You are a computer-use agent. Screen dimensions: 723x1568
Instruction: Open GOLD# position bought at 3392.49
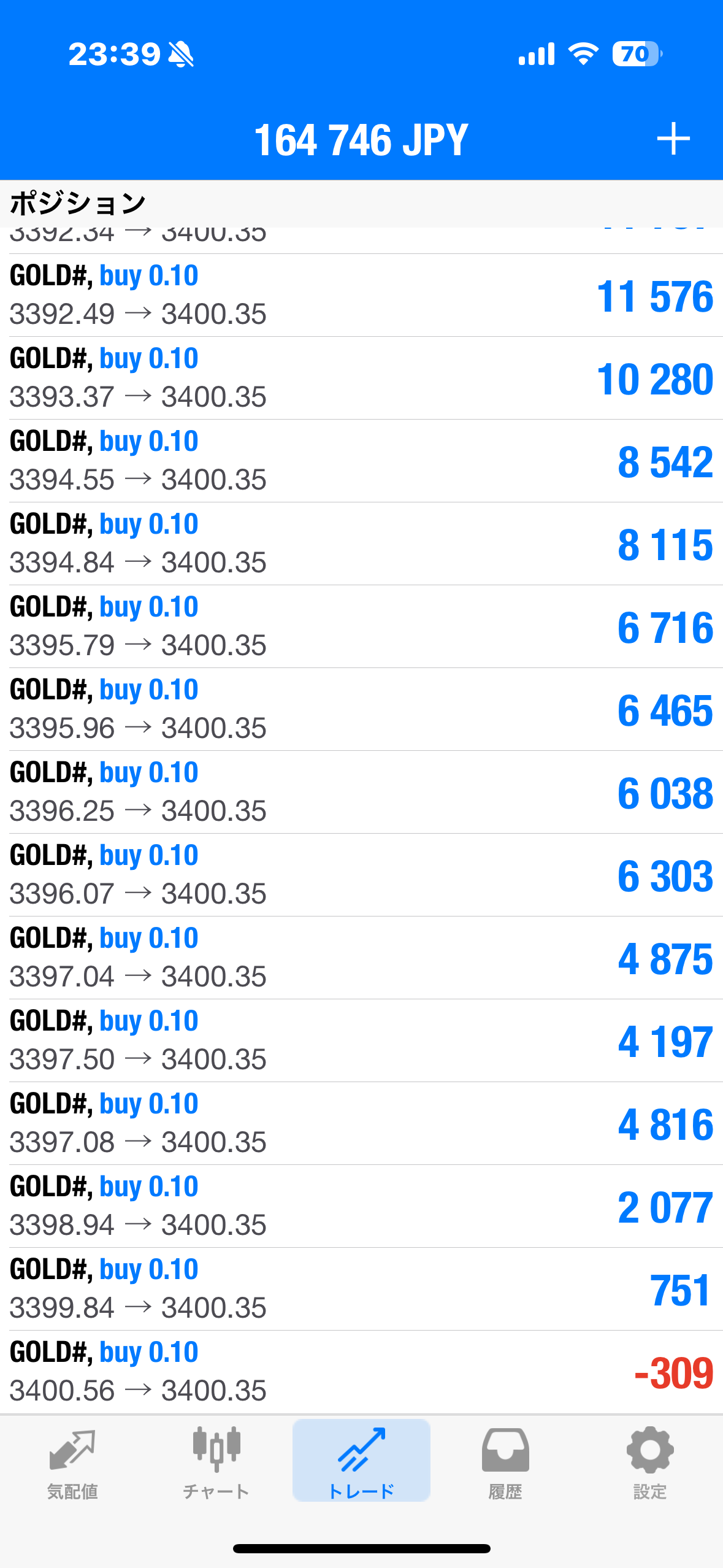click(361, 296)
